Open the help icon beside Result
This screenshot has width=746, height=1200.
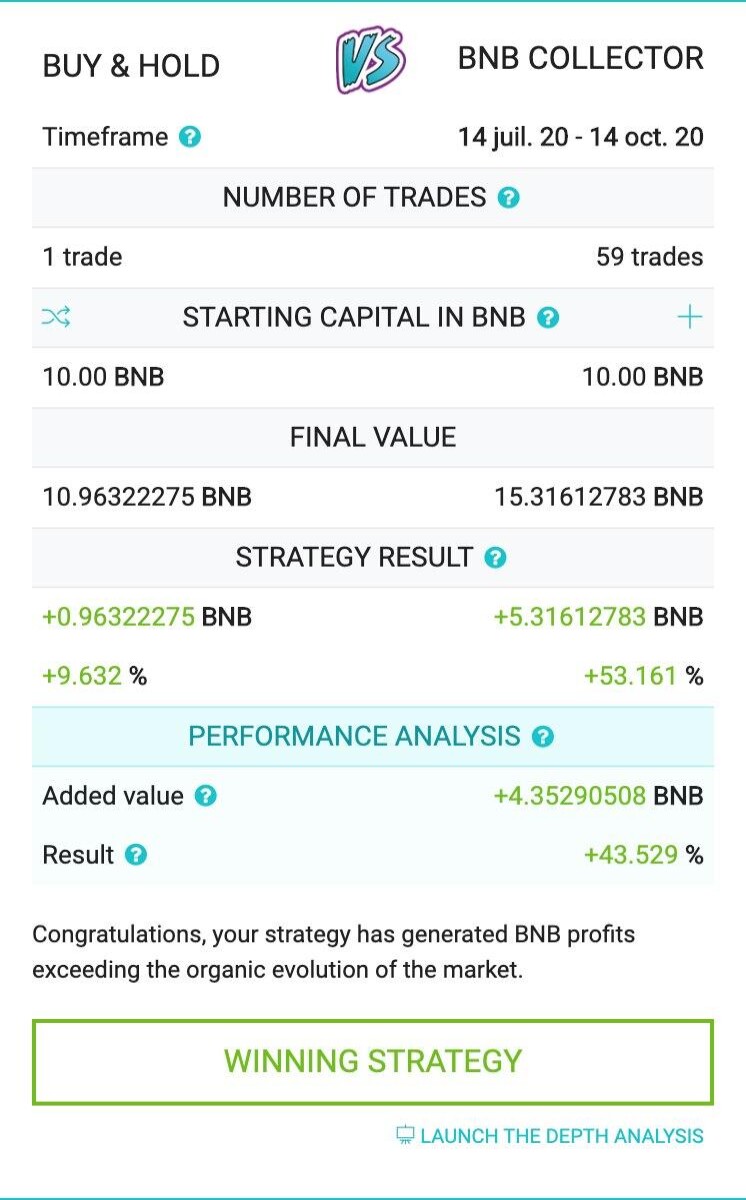coord(136,855)
